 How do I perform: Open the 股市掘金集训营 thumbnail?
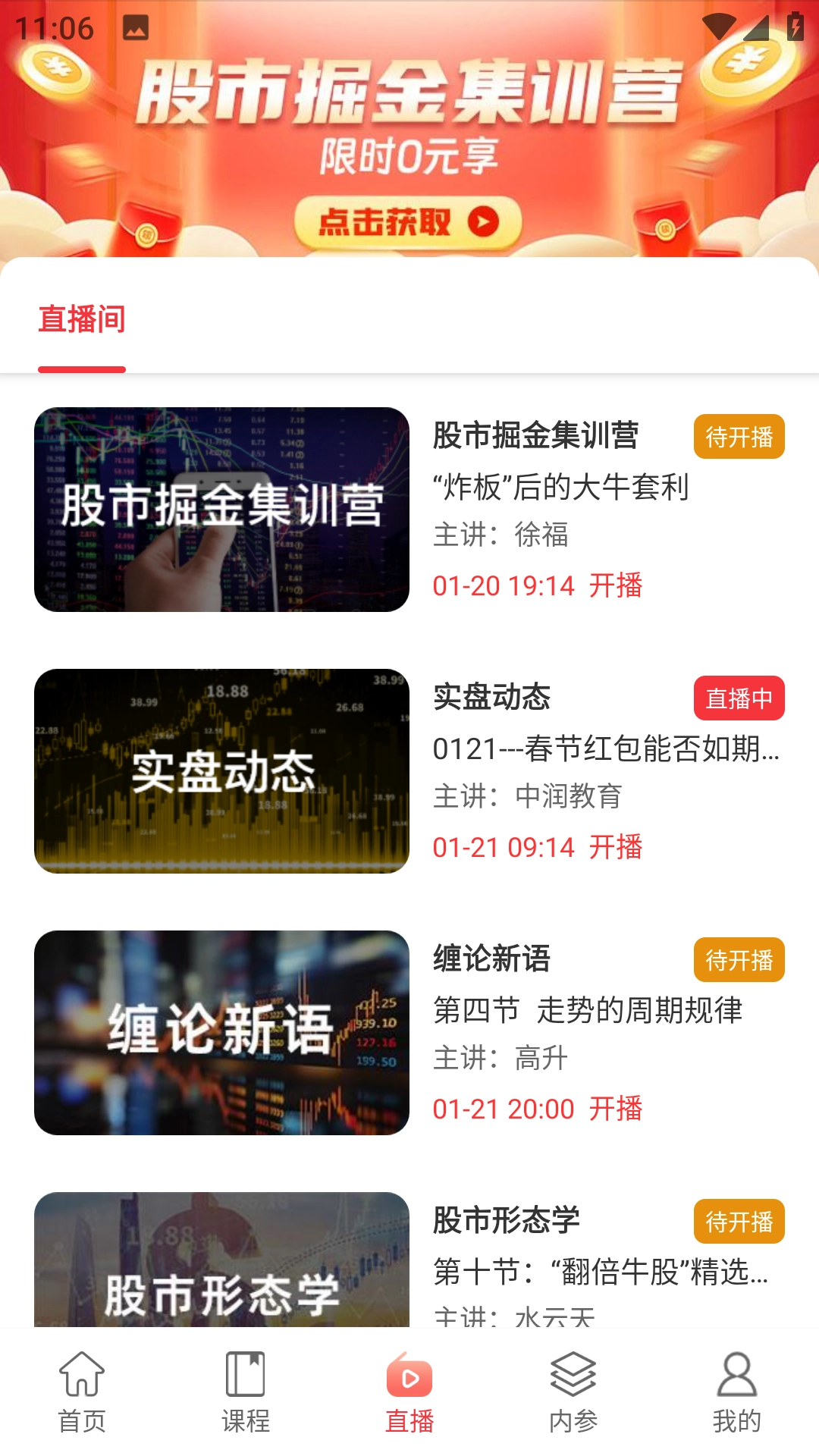[221, 511]
